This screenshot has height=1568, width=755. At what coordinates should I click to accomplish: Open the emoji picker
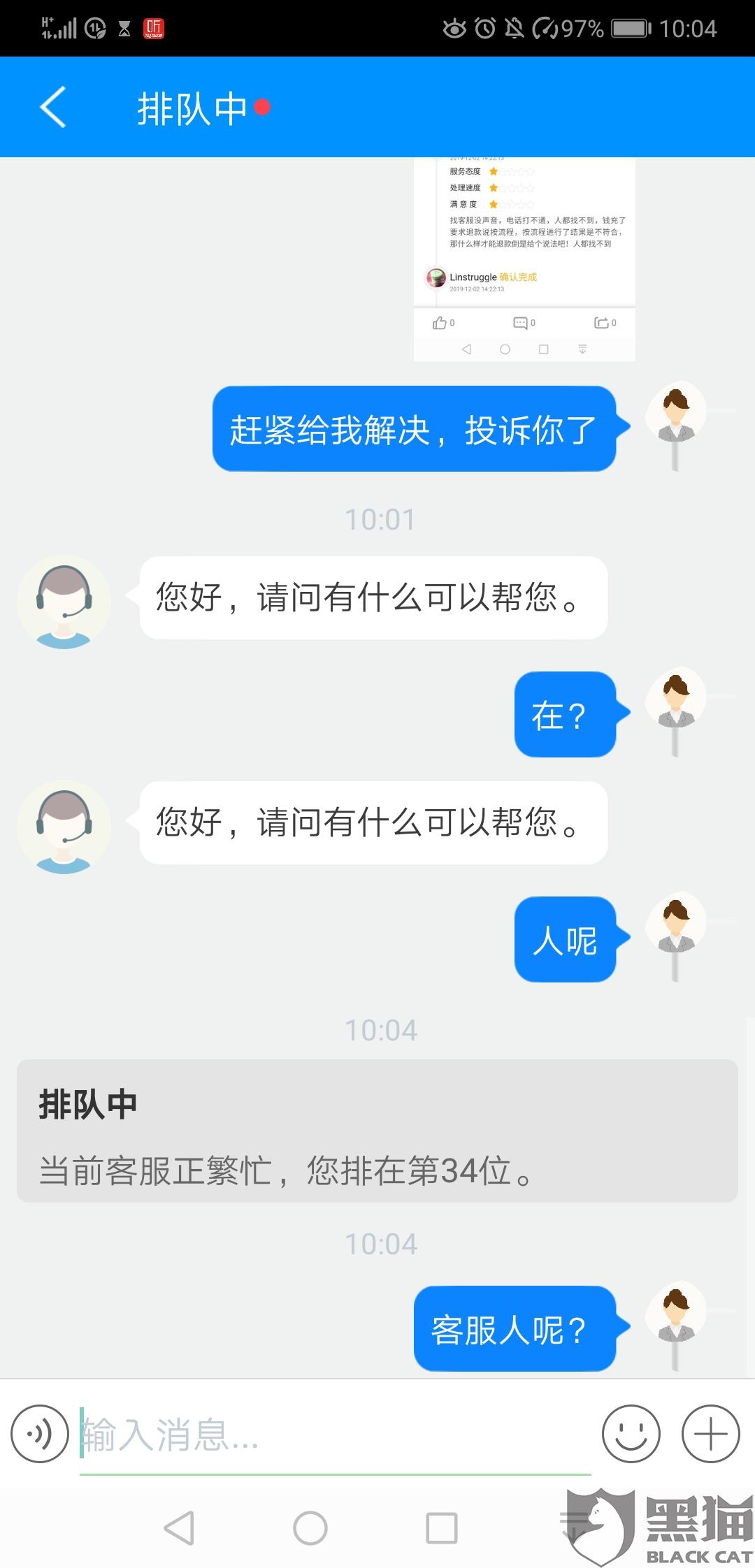(x=631, y=1434)
